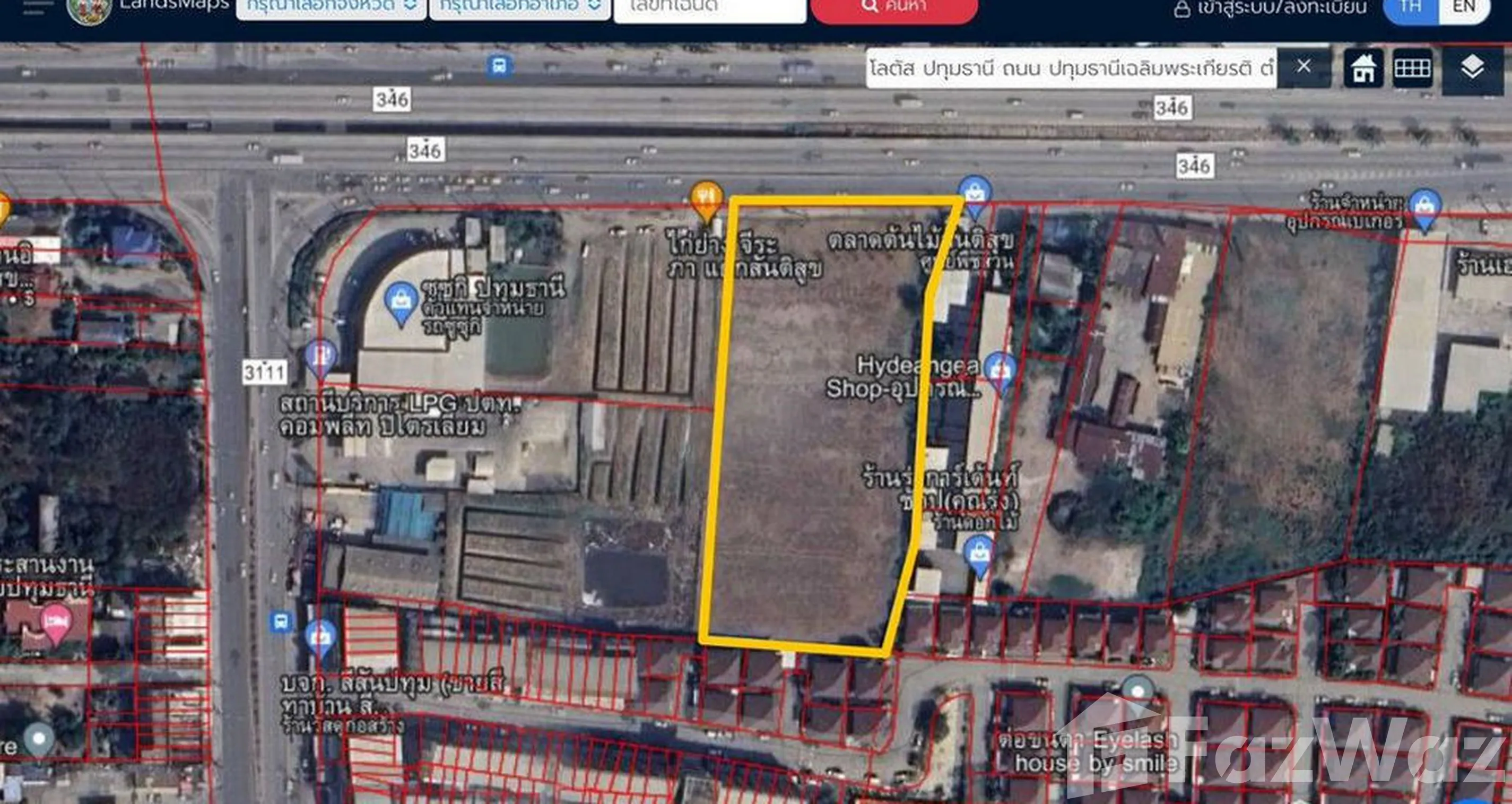
Task: Expand the district selection dropdown
Action: point(519,7)
